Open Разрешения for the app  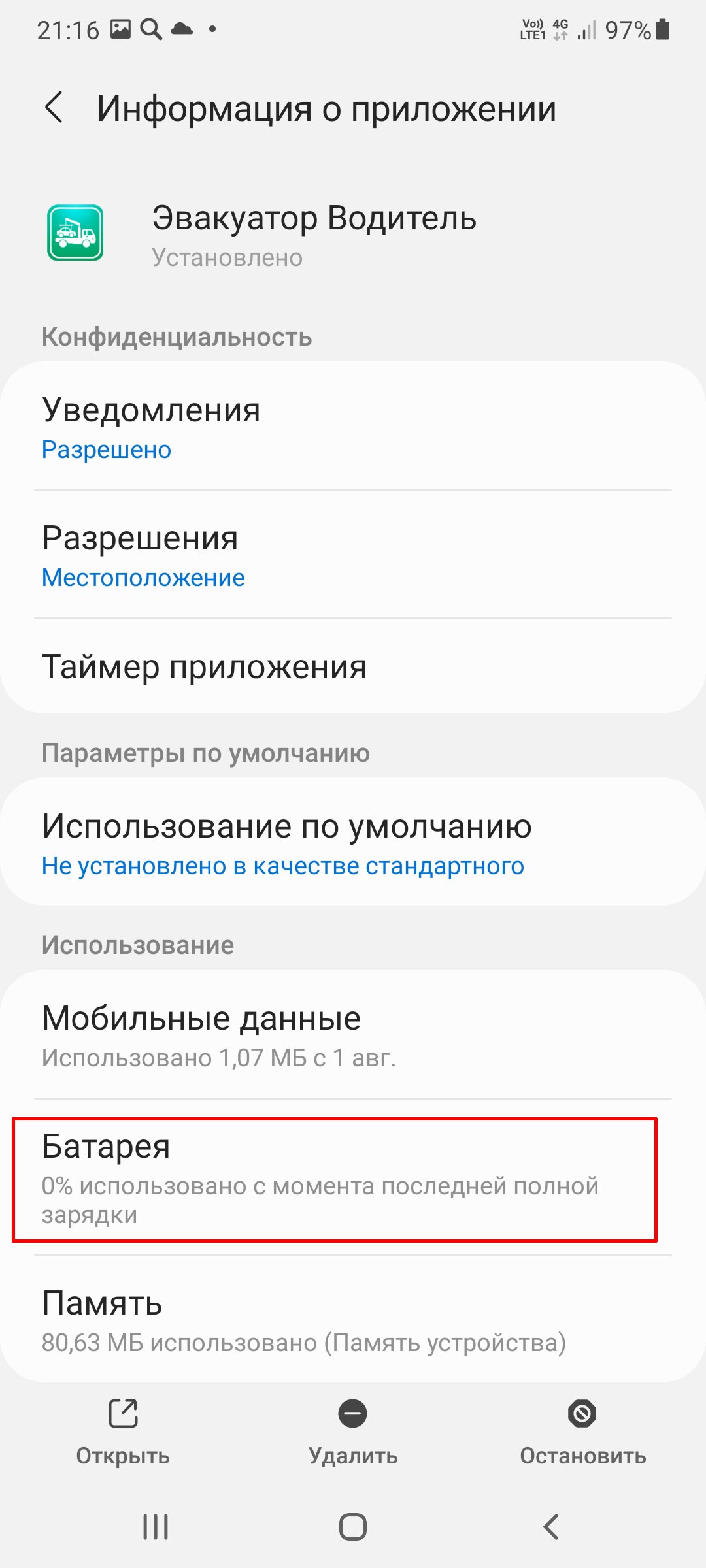[353, 555]
